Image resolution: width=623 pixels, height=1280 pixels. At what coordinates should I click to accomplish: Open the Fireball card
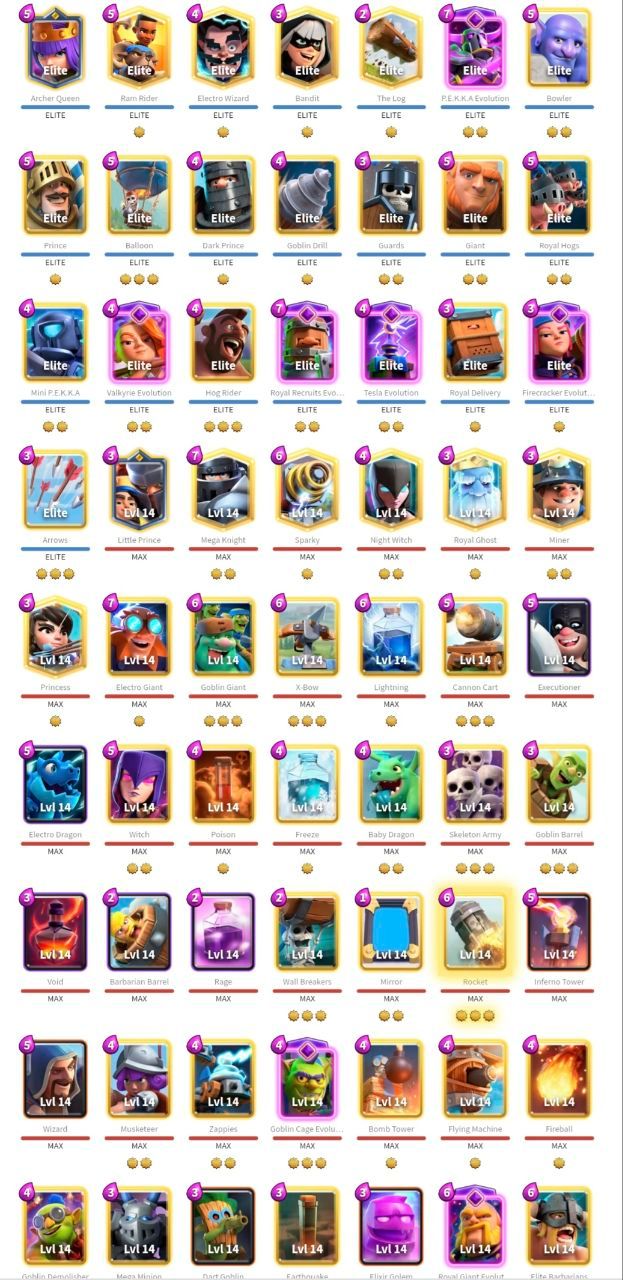[559, 1079]
